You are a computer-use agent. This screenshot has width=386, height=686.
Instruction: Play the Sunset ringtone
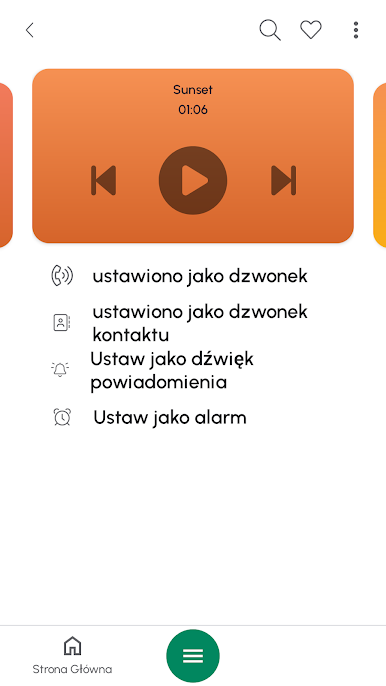(x=193, y=180)
